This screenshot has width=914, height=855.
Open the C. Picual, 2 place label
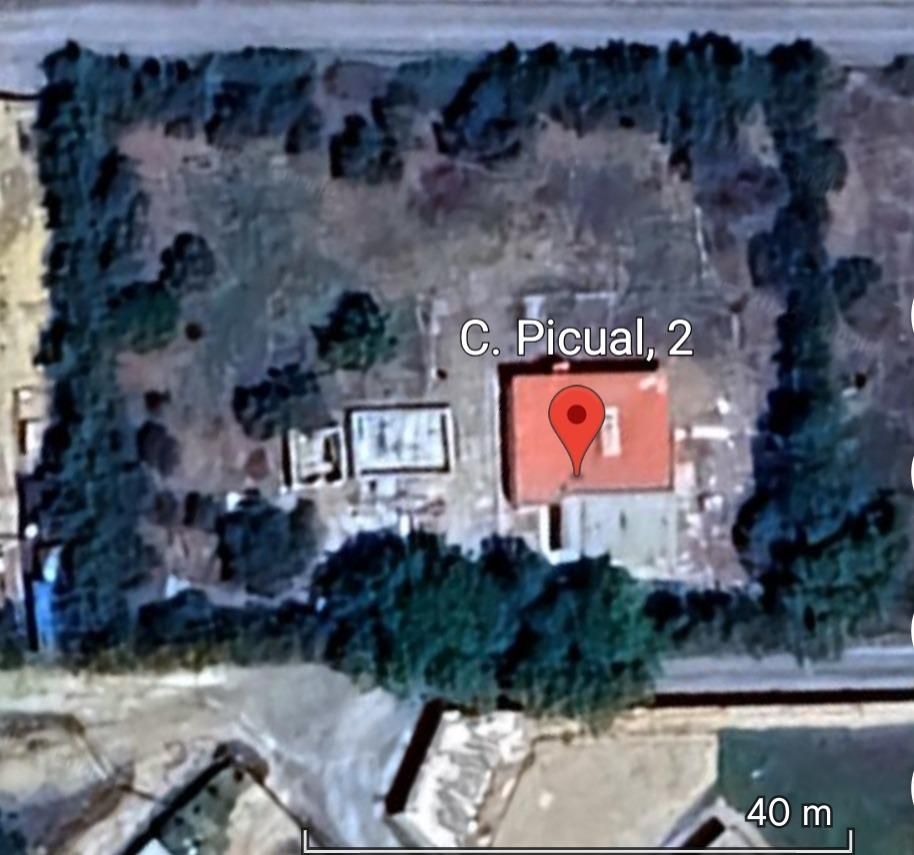pos(576,339)
